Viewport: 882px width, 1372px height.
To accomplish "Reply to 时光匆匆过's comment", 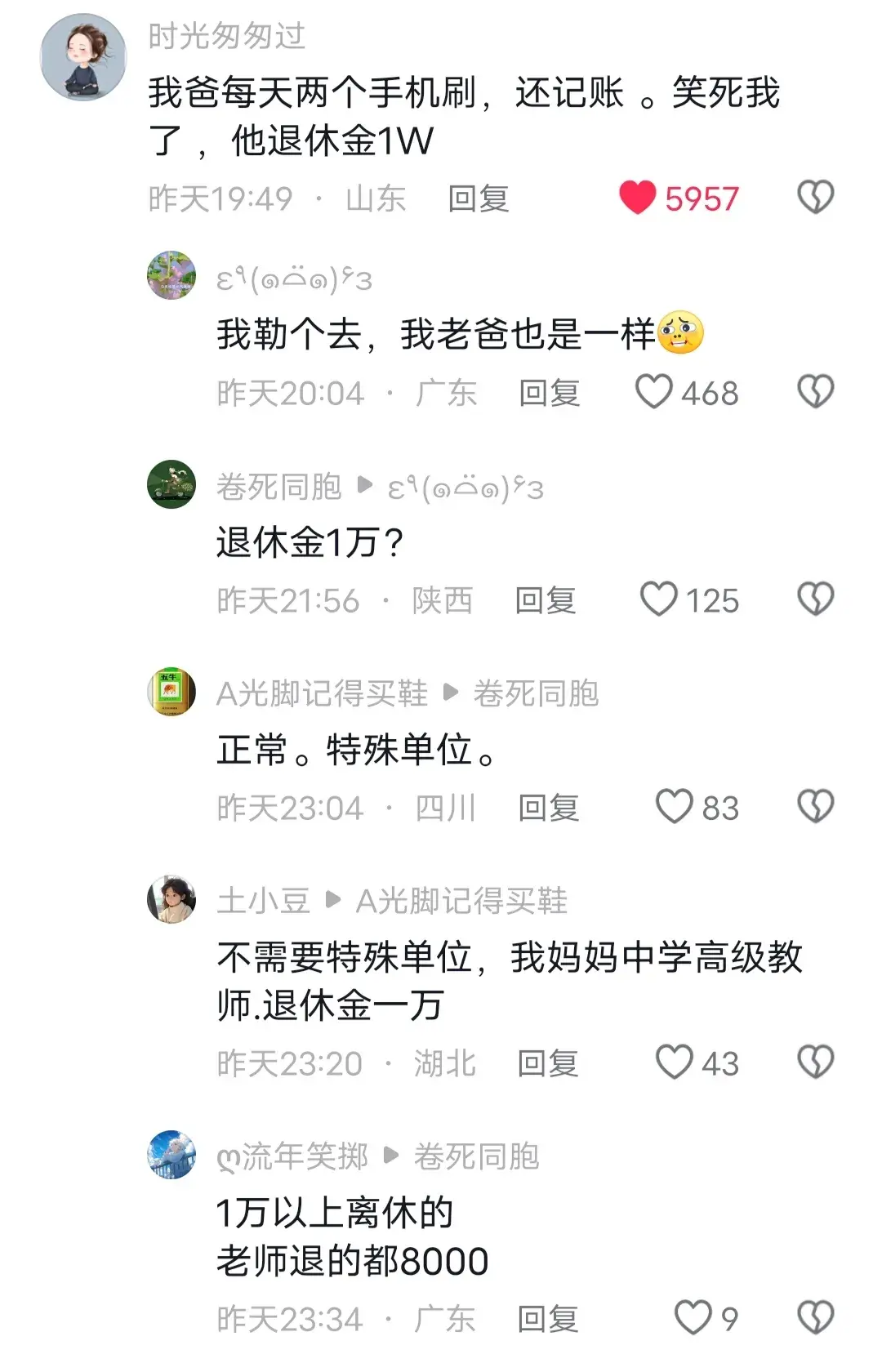I will [x=479, y=198].
